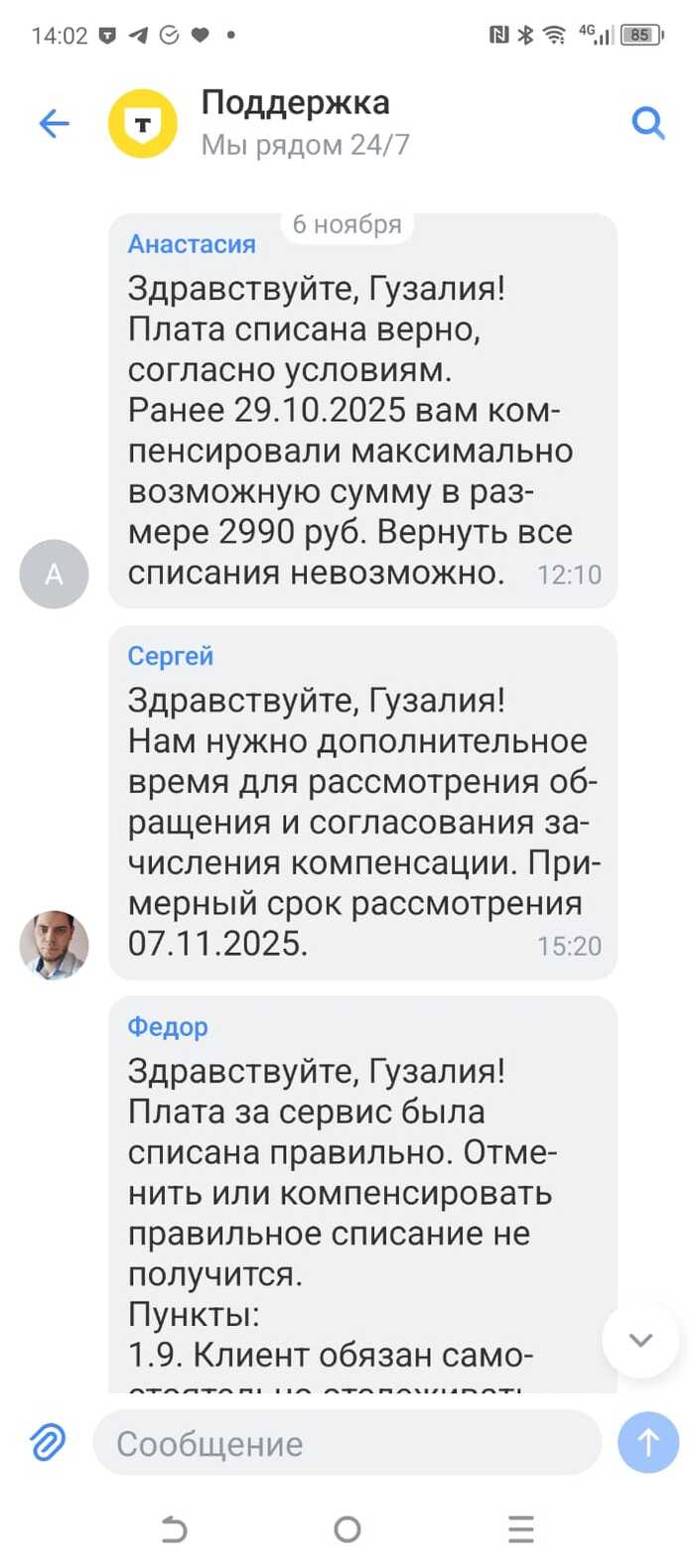This screenshot has height=1568, width=695.
Task: Go to the system home screen
Action: [x=347, y=1529]
